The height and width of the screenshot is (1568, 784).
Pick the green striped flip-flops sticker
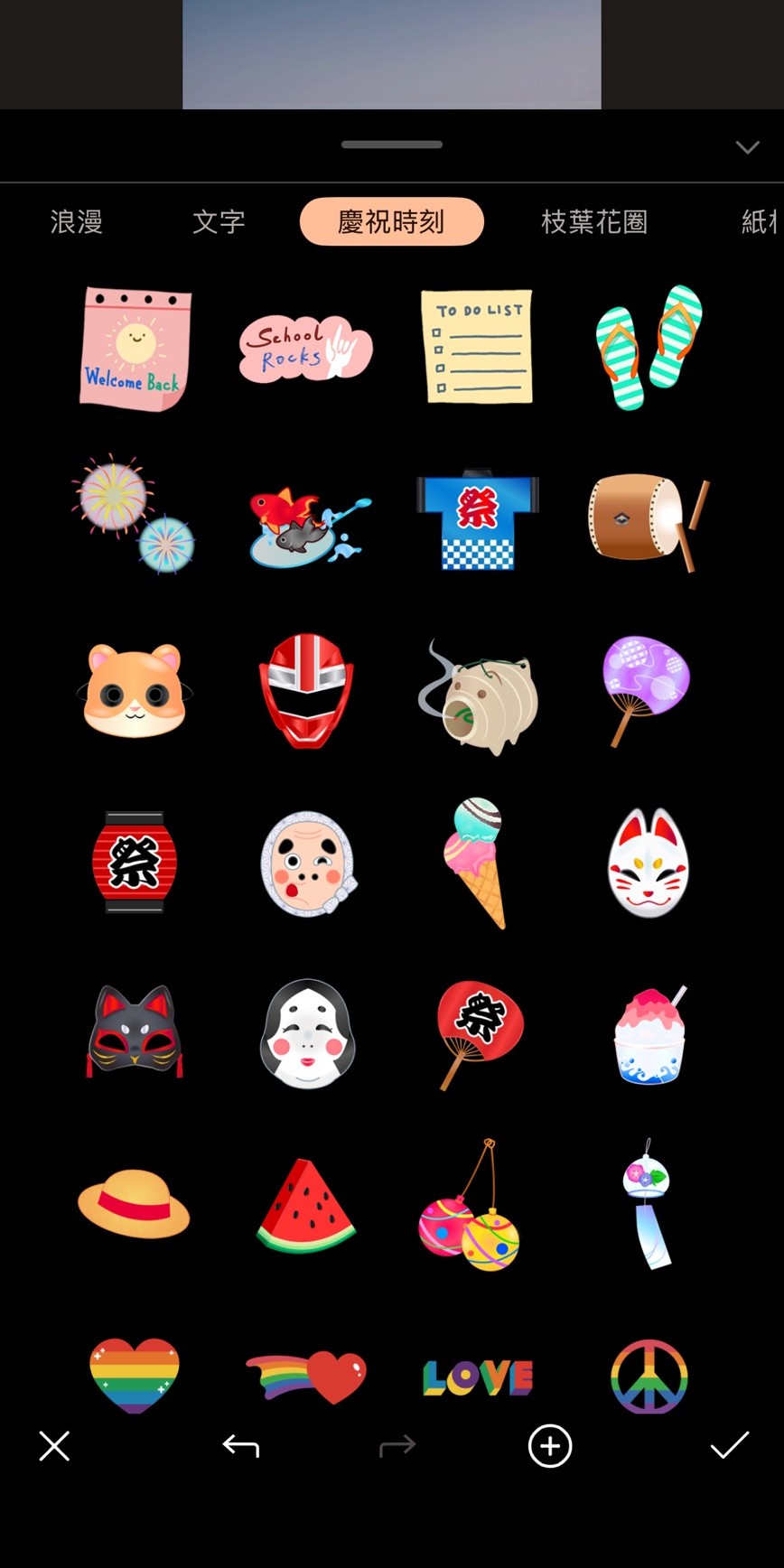pos(649,348)
